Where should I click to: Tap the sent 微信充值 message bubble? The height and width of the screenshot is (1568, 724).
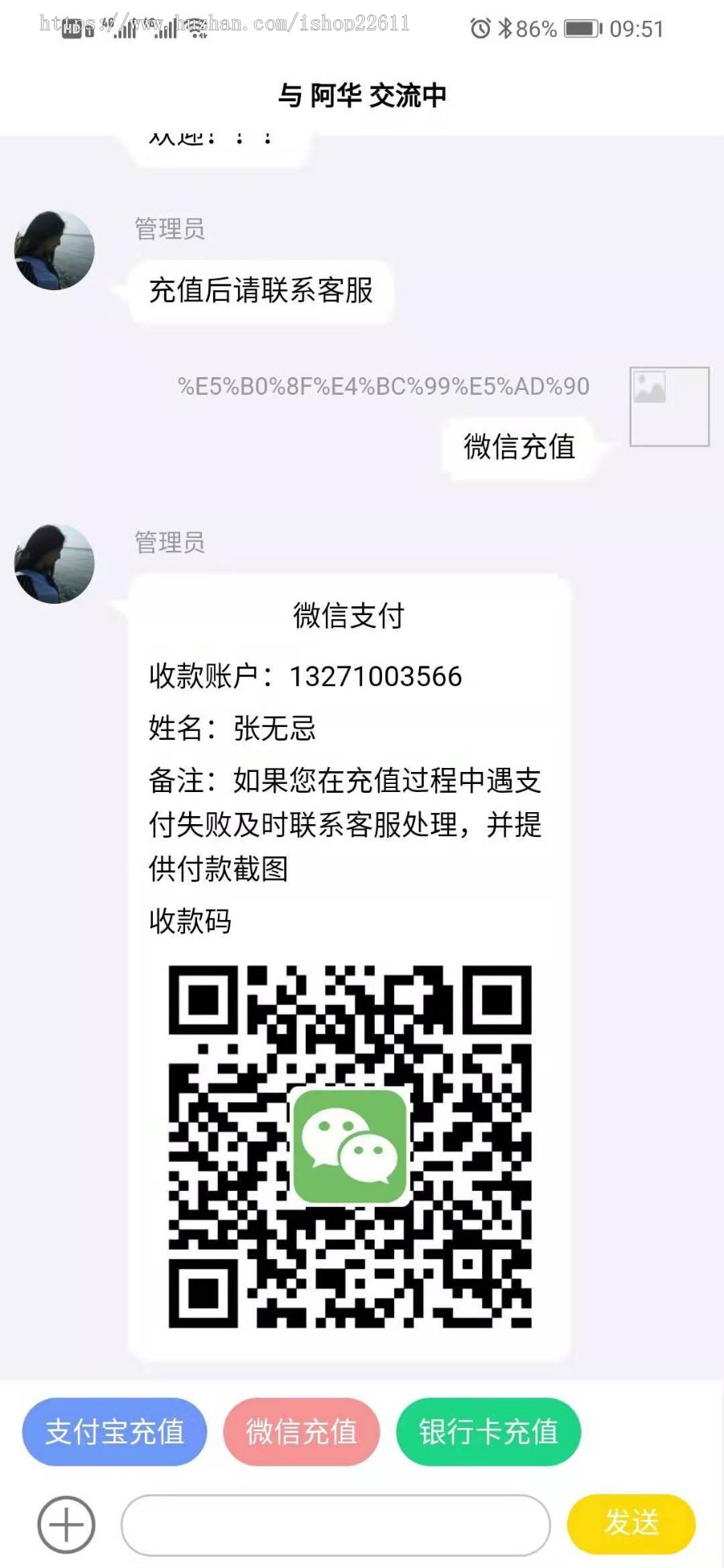[x=520, y=449]
